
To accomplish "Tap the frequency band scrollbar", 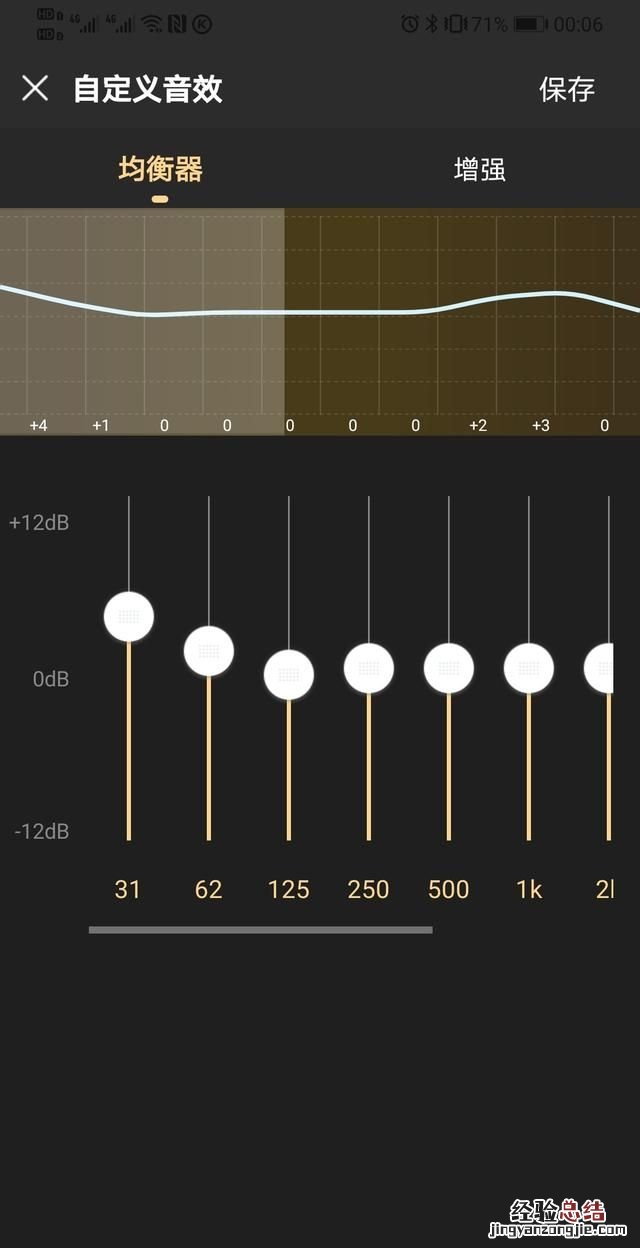I will click(260, 930).
